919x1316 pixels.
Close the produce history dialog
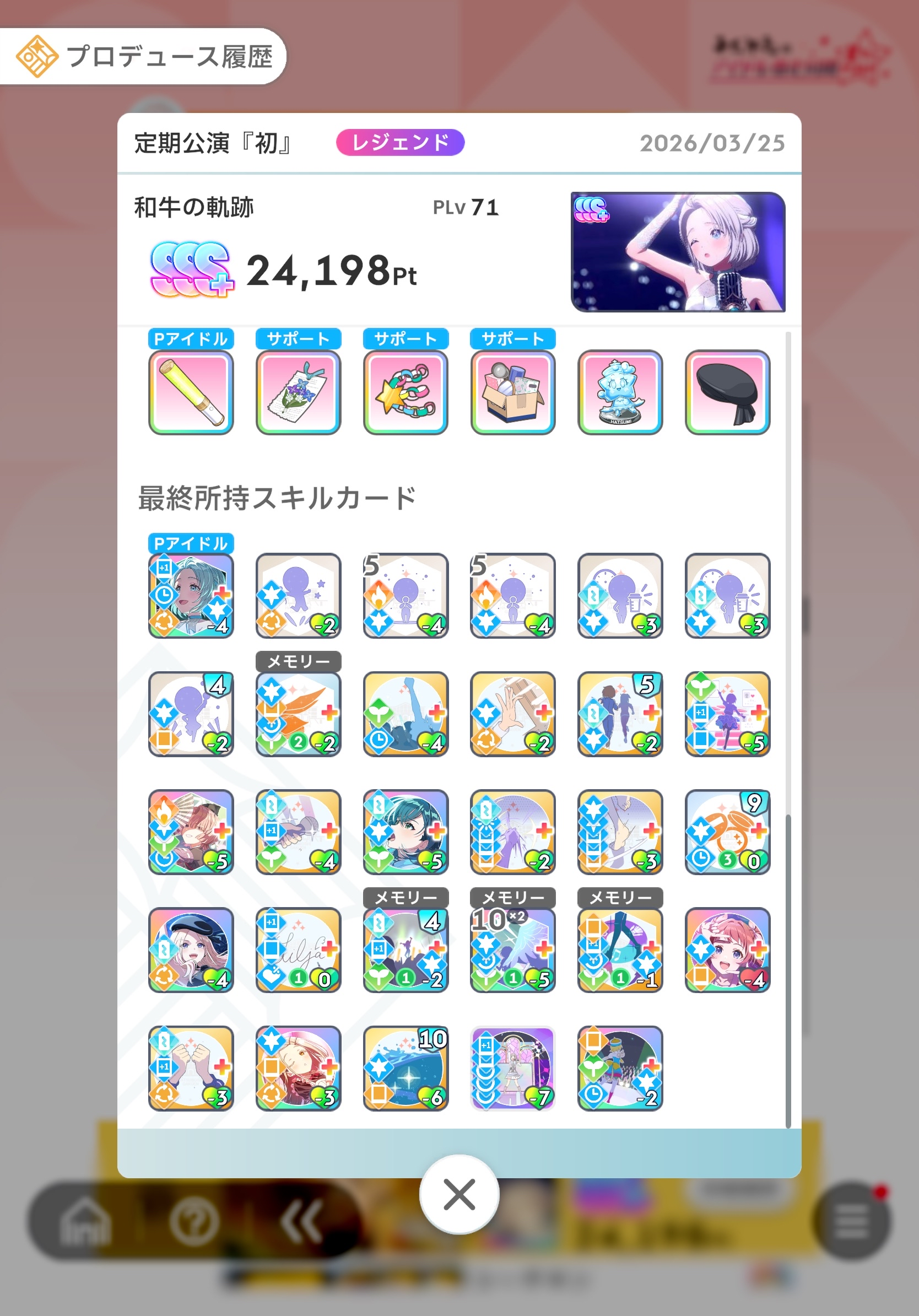click(x=459, y=1195)
